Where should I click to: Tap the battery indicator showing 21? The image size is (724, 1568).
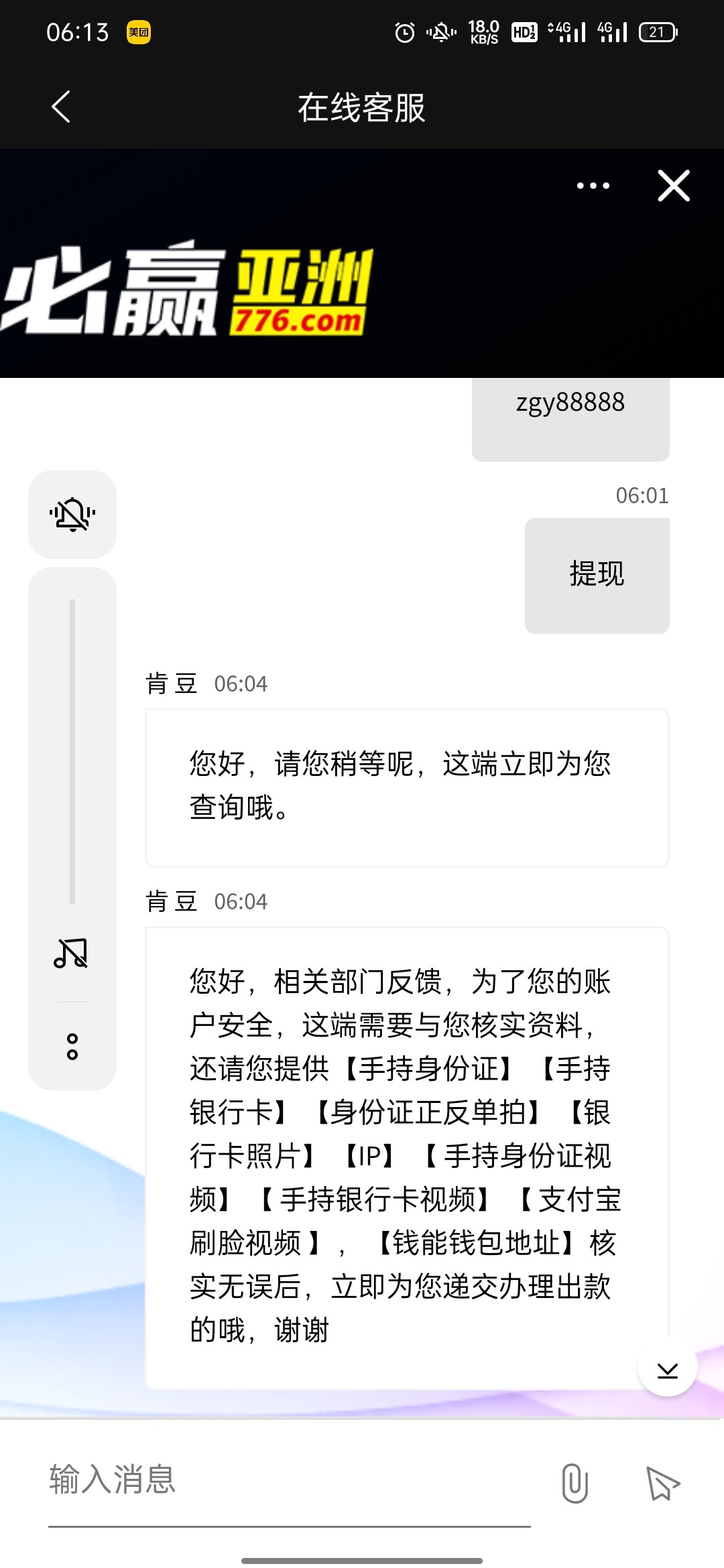pos(654,31)
